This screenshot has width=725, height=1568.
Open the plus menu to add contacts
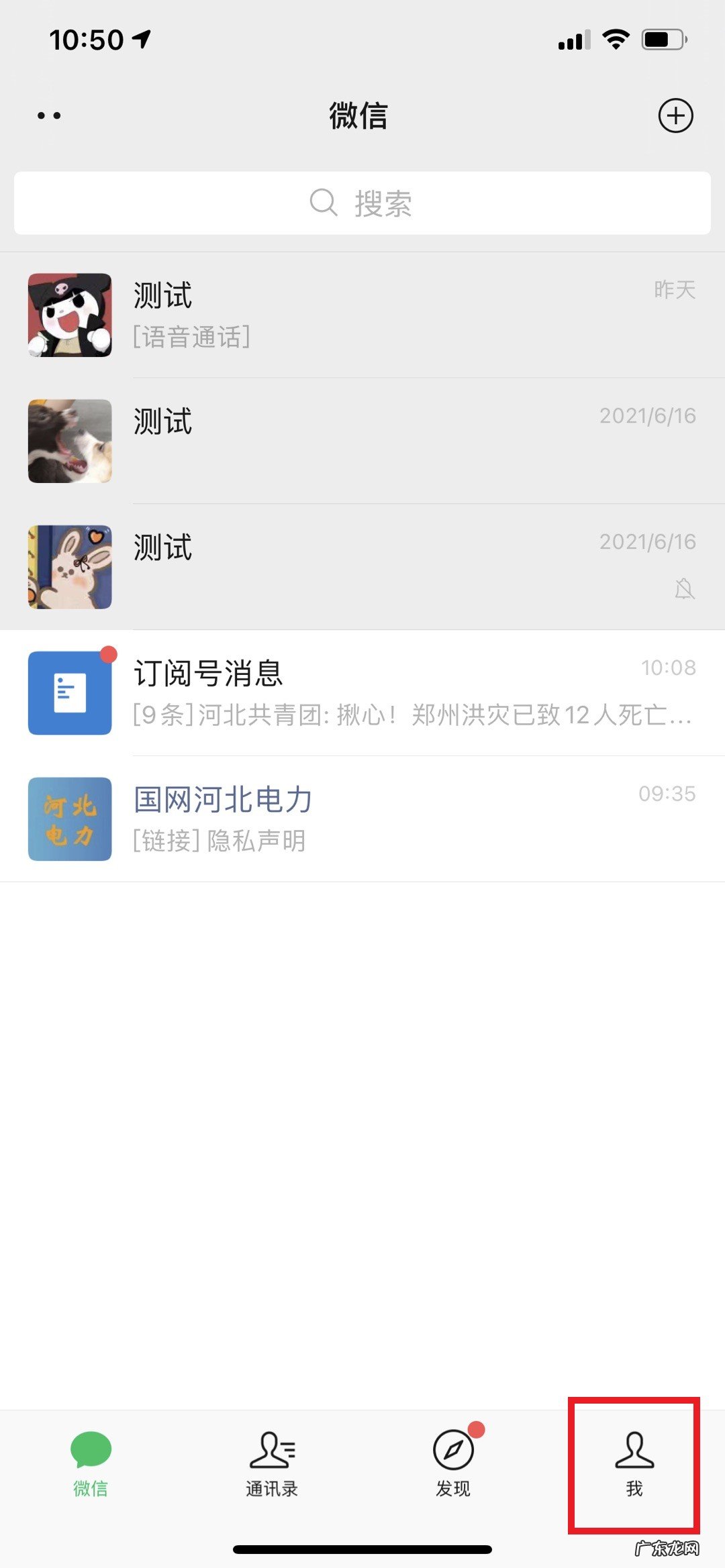675,115
